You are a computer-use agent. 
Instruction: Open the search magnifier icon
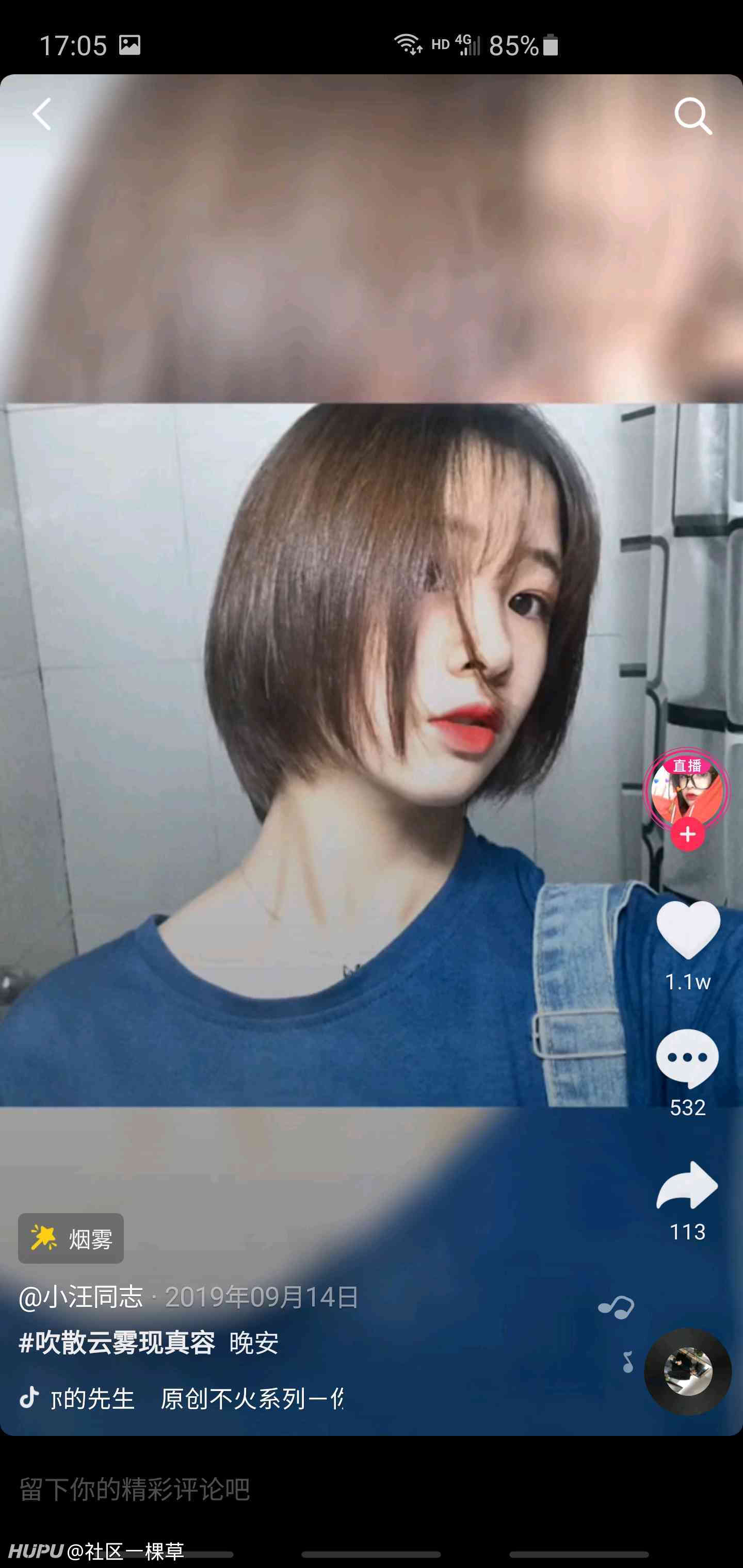[x=693, y=116]
